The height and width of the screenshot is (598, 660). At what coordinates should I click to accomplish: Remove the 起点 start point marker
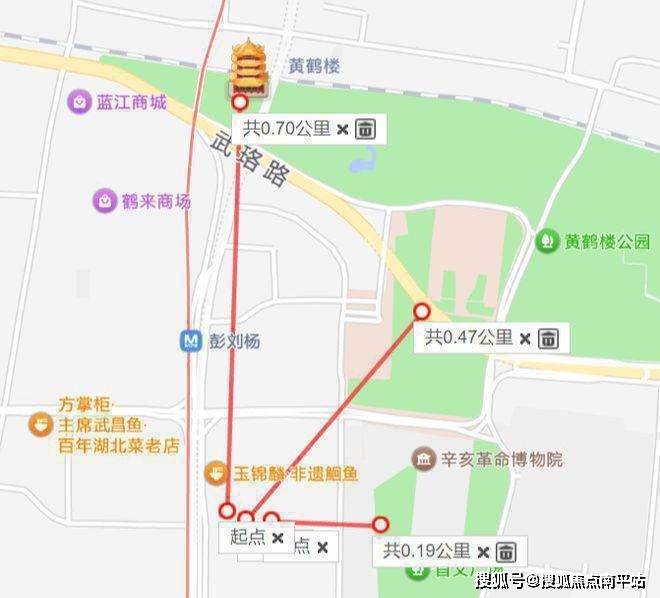click(x=278, y=538)
